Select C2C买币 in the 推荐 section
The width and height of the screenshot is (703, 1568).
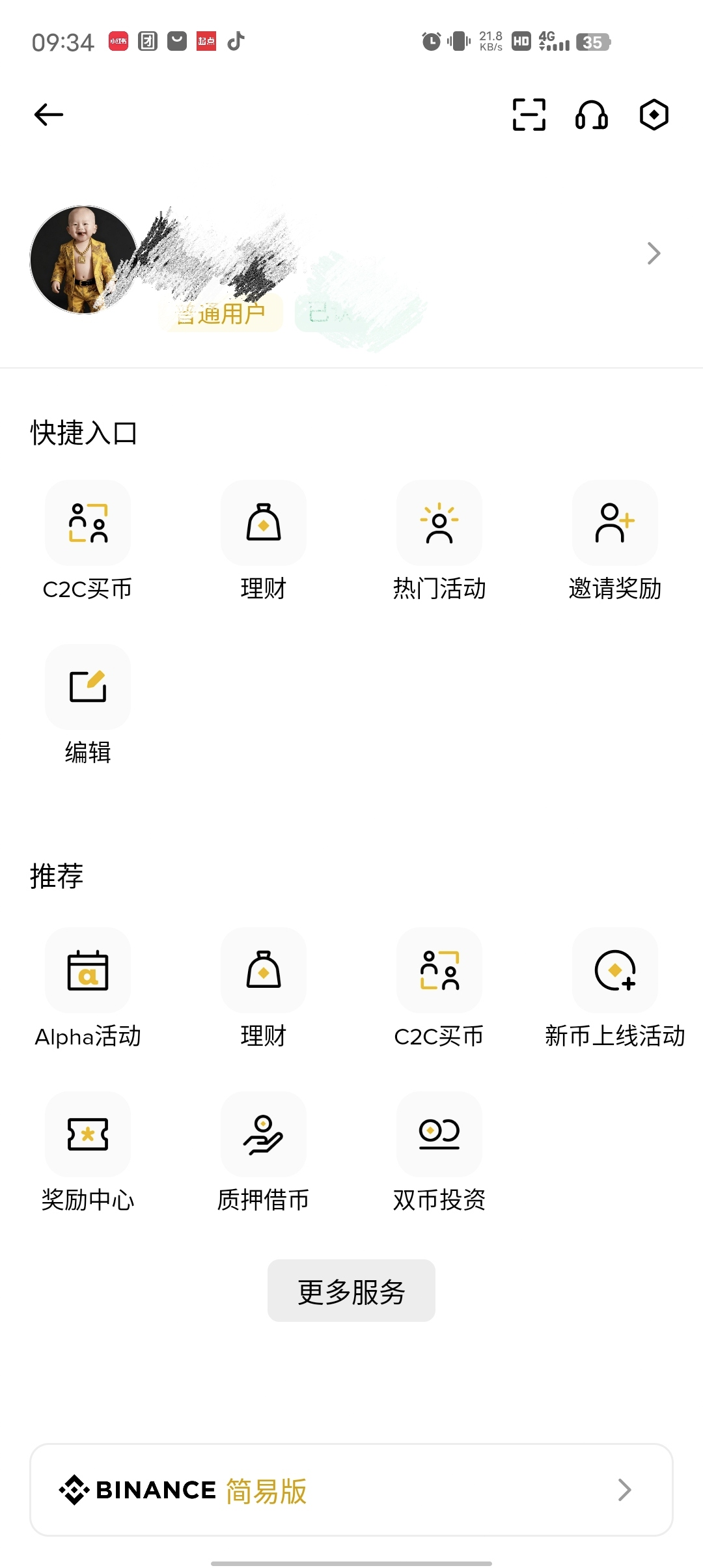click(439, 971)
